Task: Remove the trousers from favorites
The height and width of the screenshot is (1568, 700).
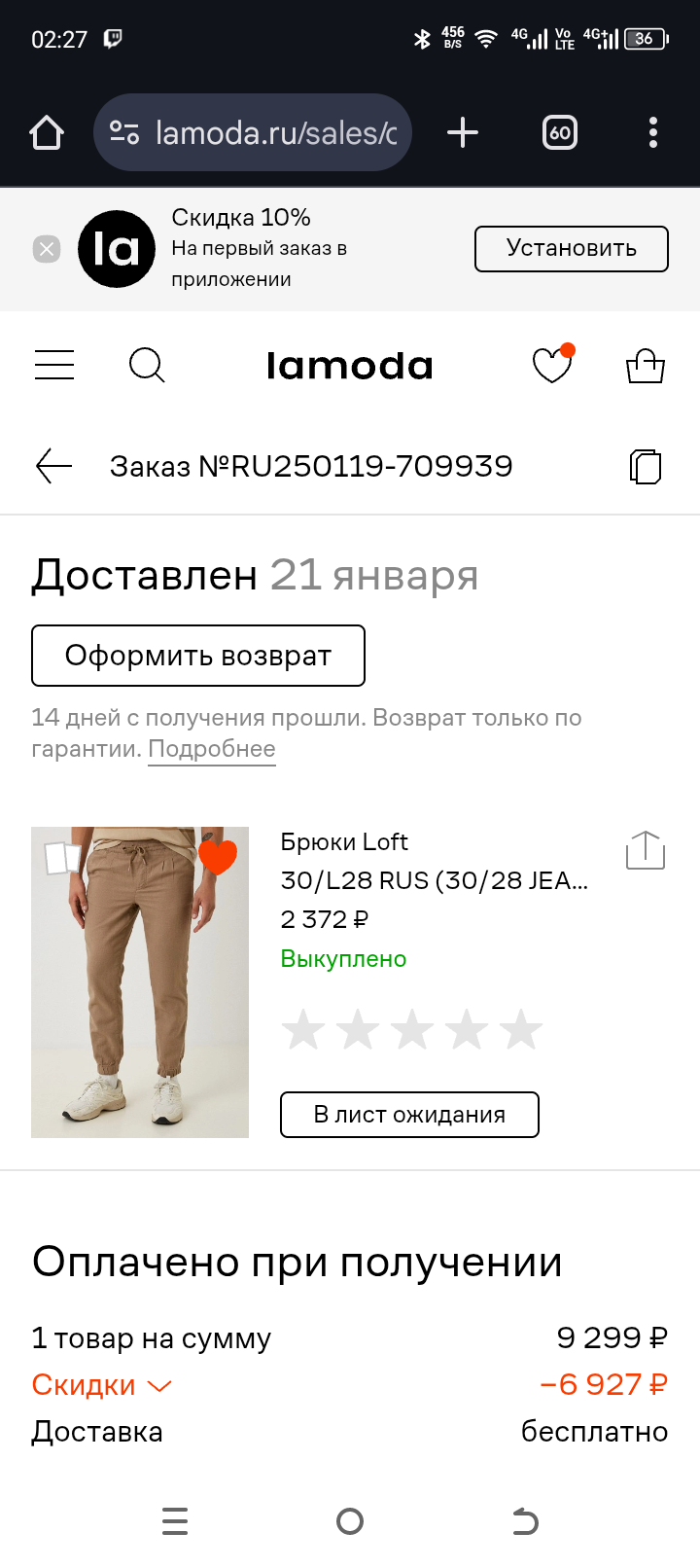Action: click(x=218, y=857)
